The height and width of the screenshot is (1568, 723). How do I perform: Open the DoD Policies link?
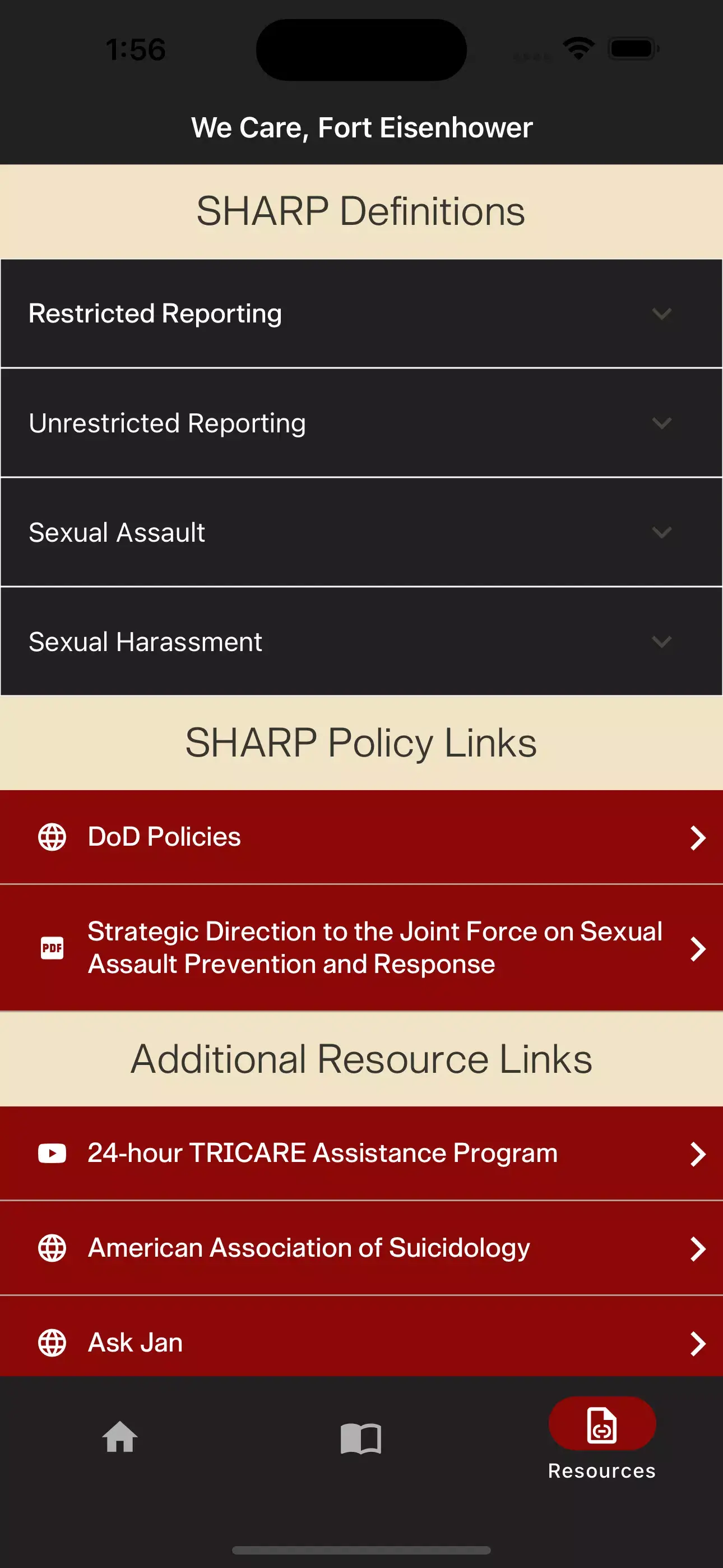pos(361,836)
